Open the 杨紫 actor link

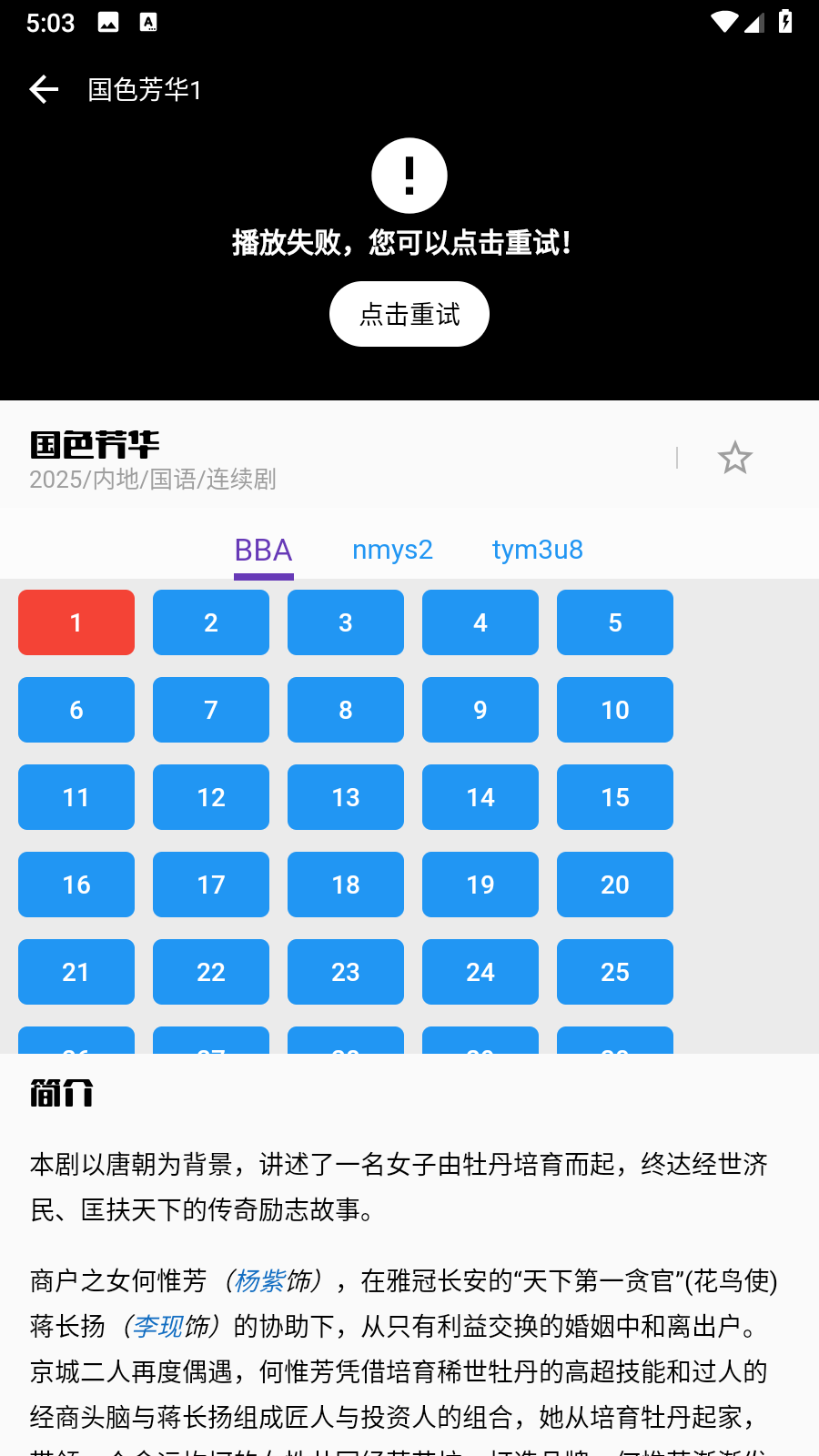point(260,1281)
